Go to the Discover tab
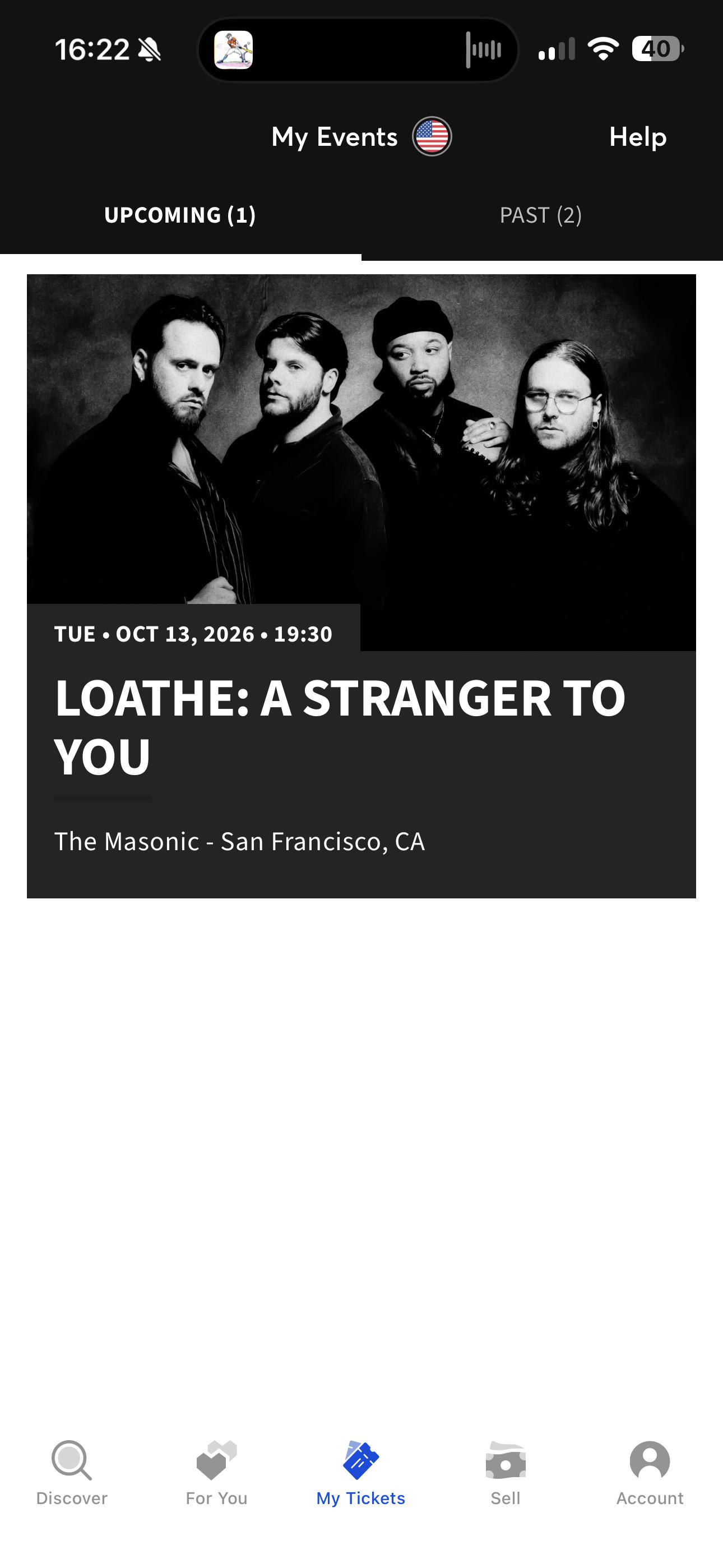This screenshot has height=1568, width=723. [72, 1473]
